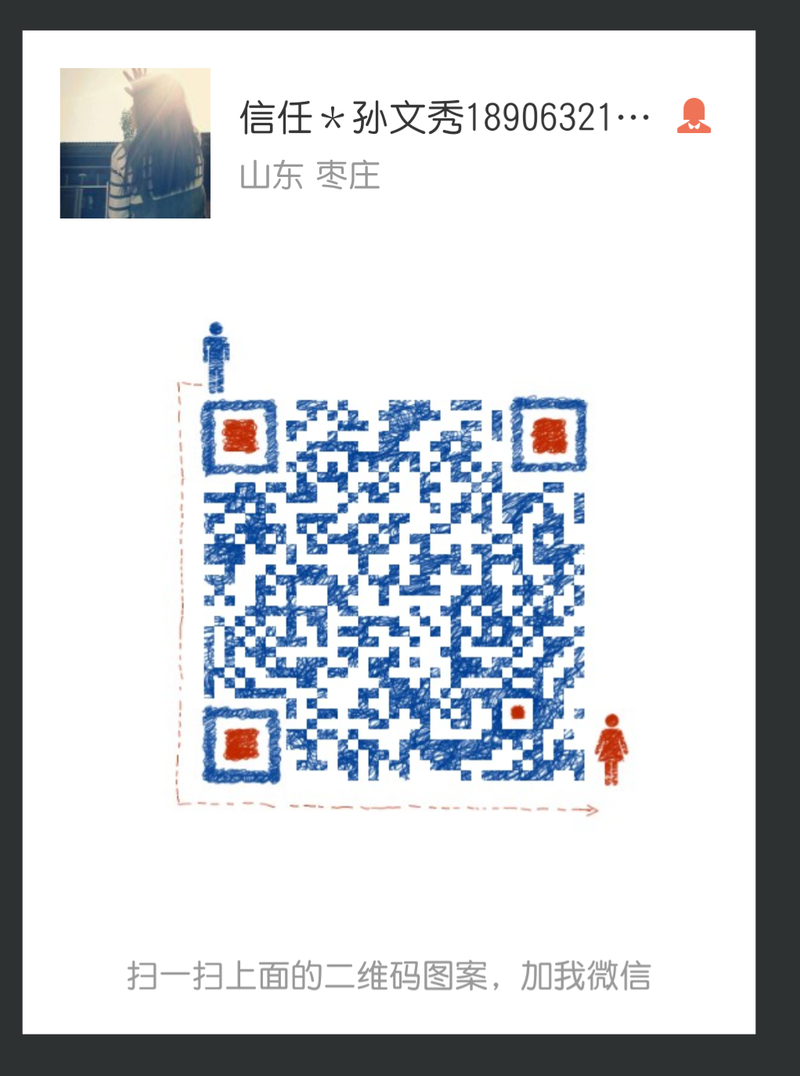Viewport: 800px width, 1076px height.
Task: Click the blue man figure atop the QR code
Action: pos(216,349)
